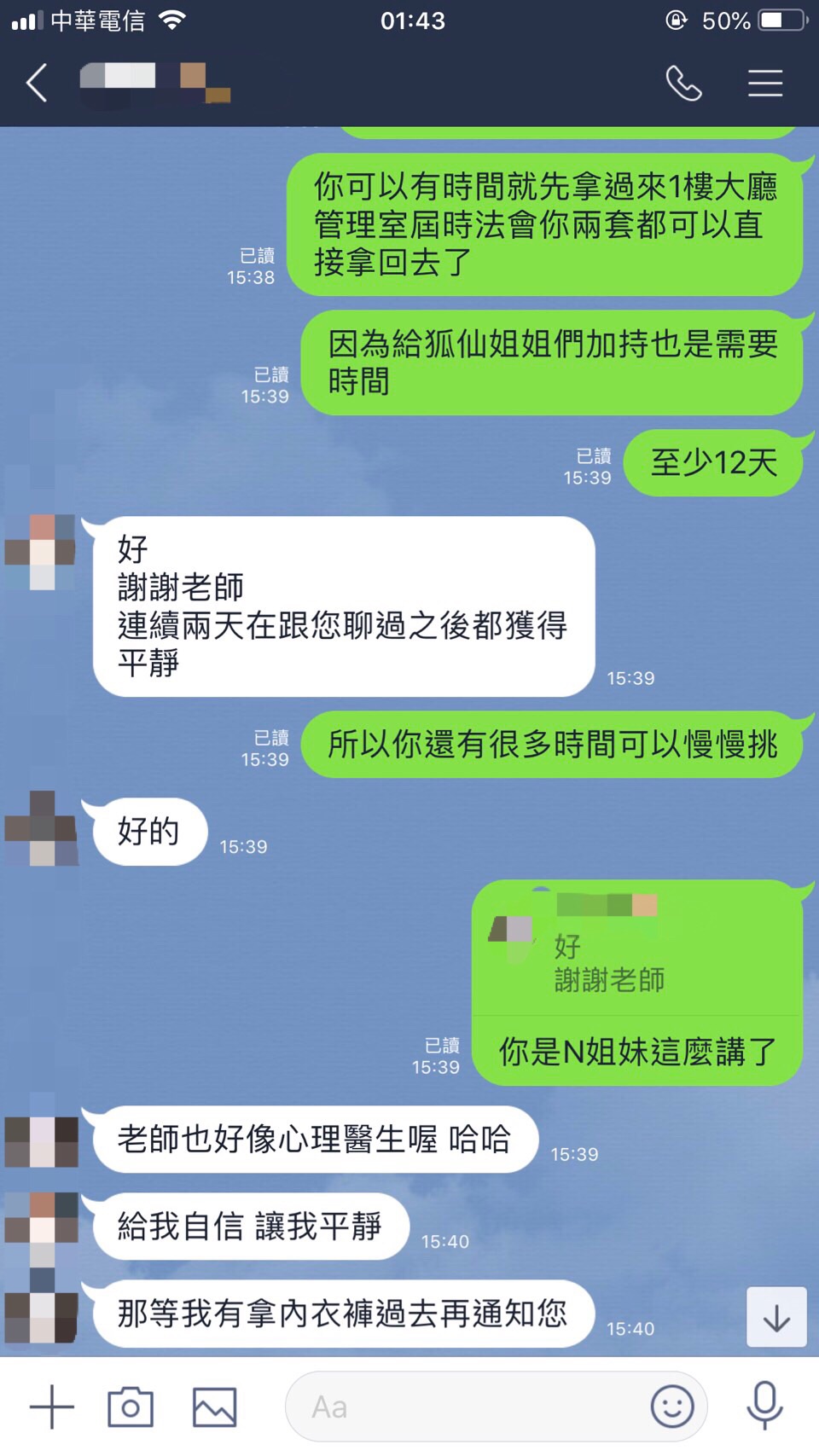Jump to the latest message
Screen dimensions: 819x1456
point(775,1317)
